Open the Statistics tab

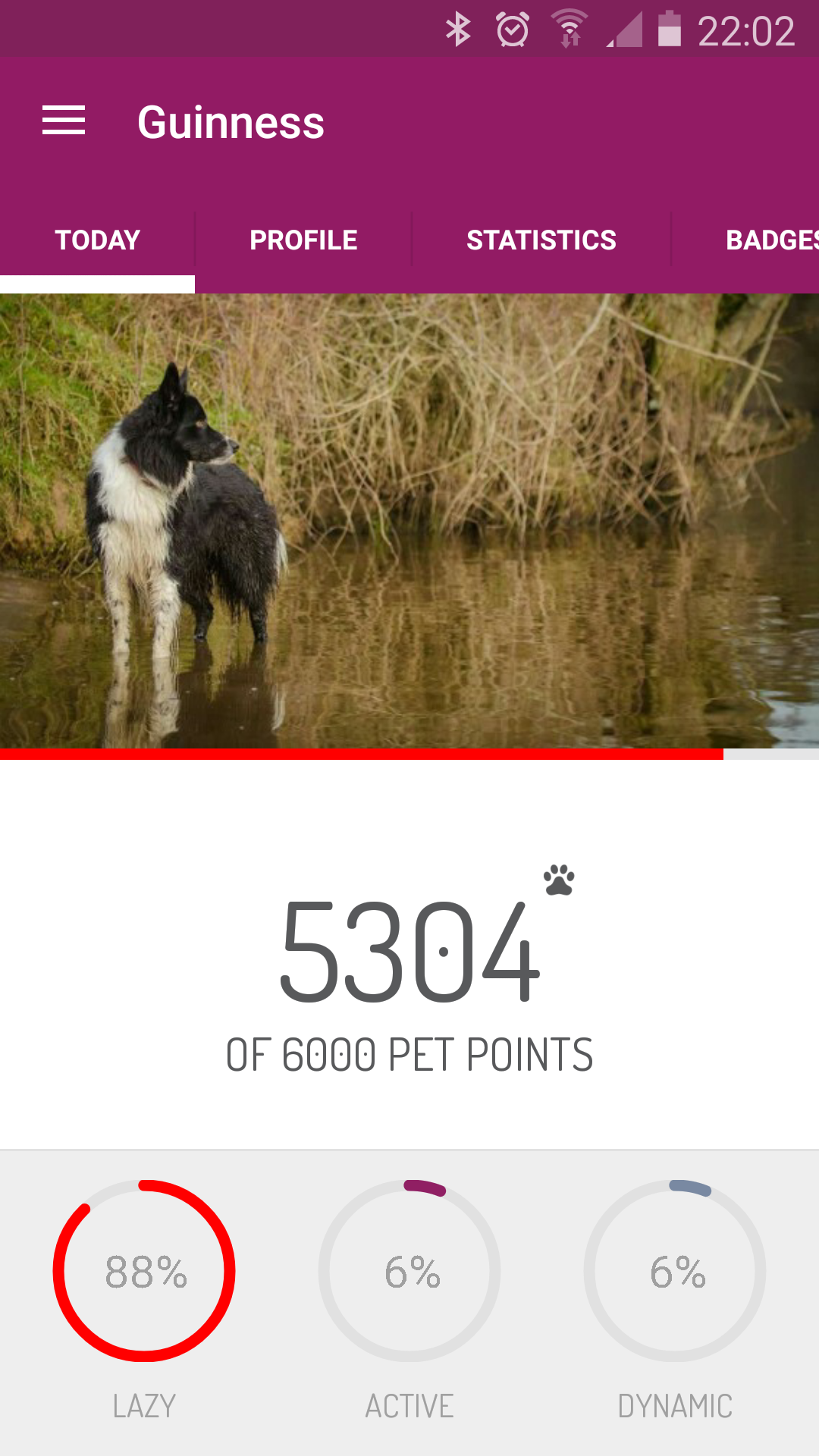(x=541, y=240)
